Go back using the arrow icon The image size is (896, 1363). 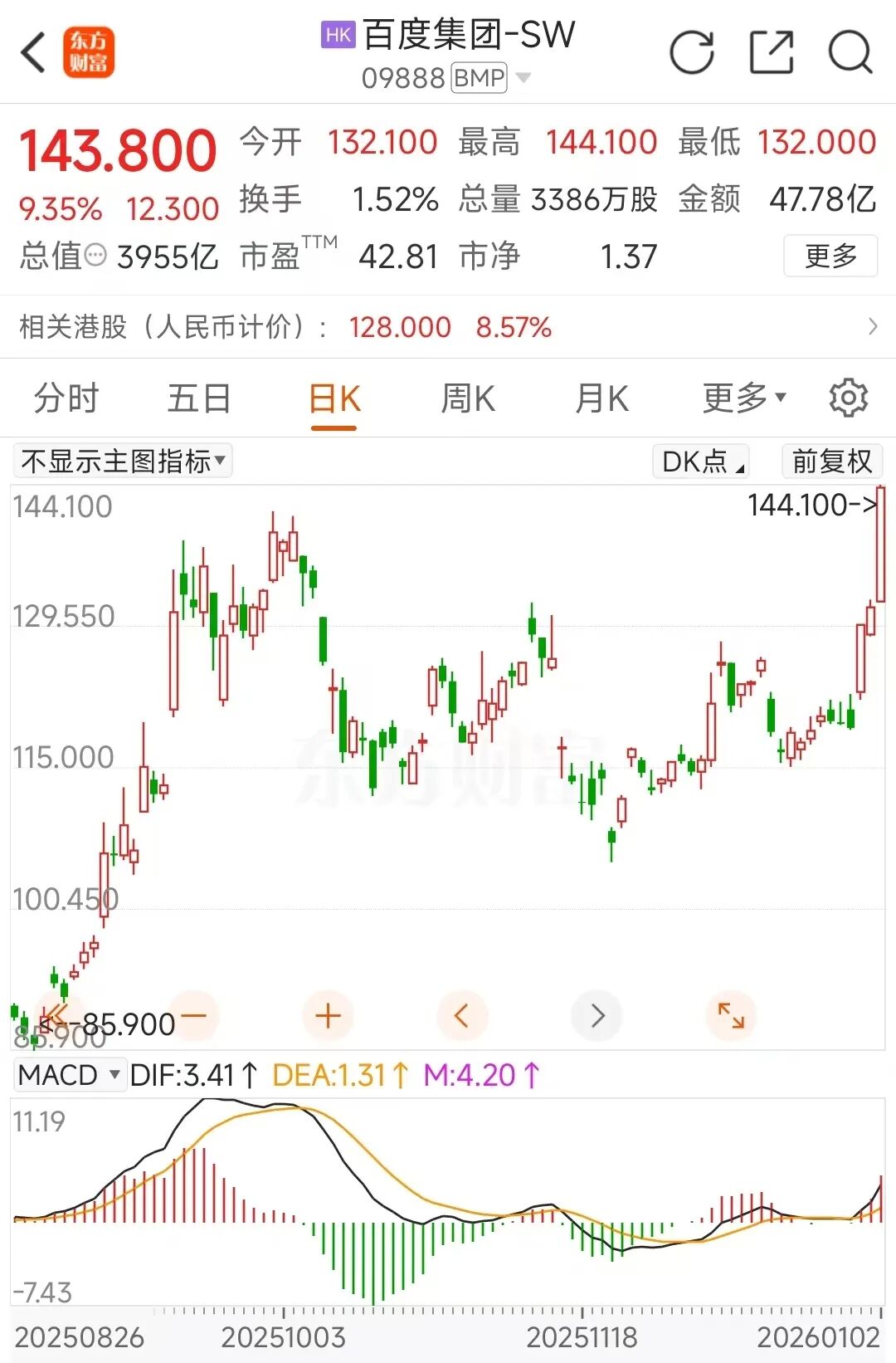33,53
